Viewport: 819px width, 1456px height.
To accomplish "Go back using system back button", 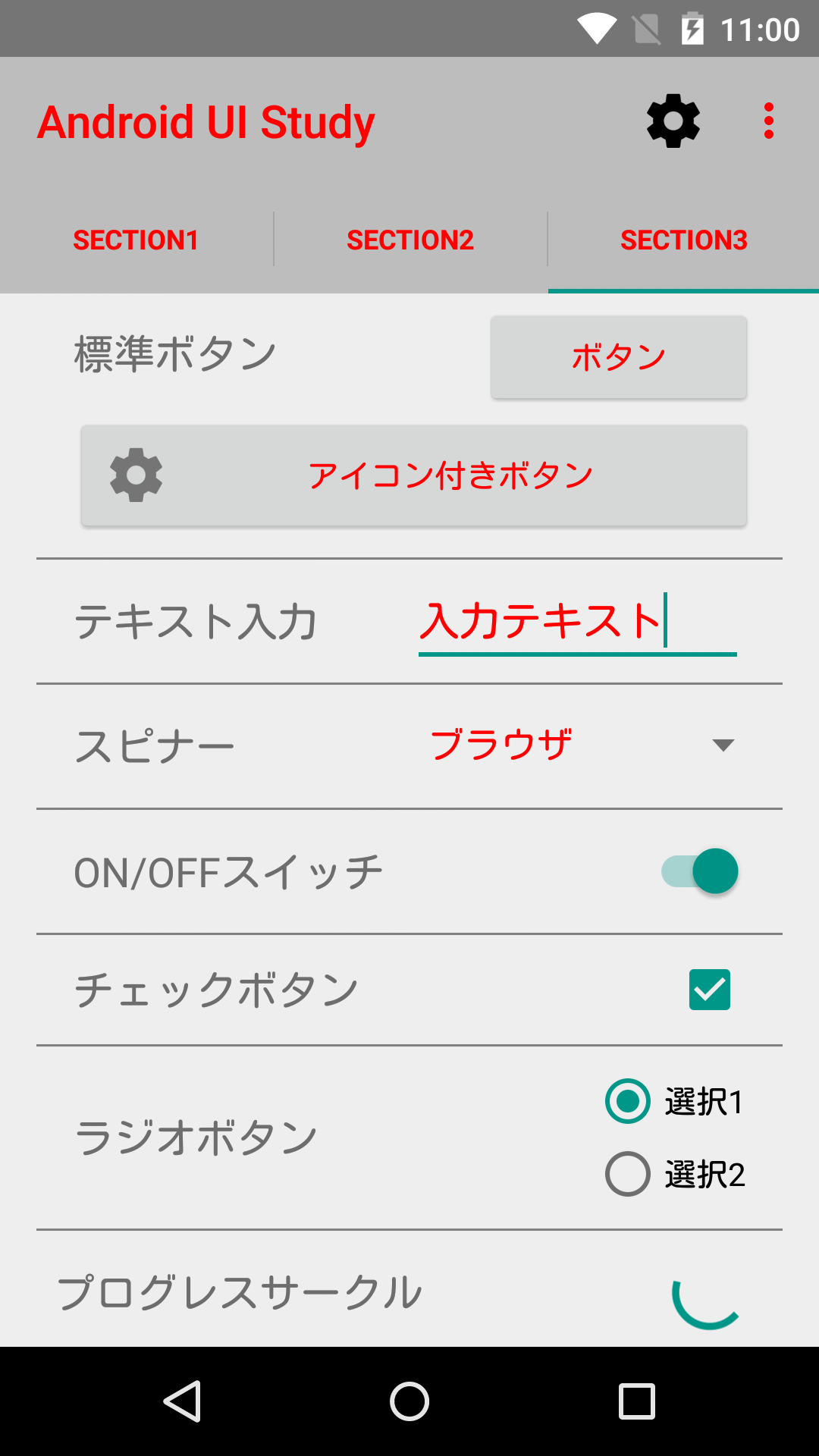I will point(182,1401).
